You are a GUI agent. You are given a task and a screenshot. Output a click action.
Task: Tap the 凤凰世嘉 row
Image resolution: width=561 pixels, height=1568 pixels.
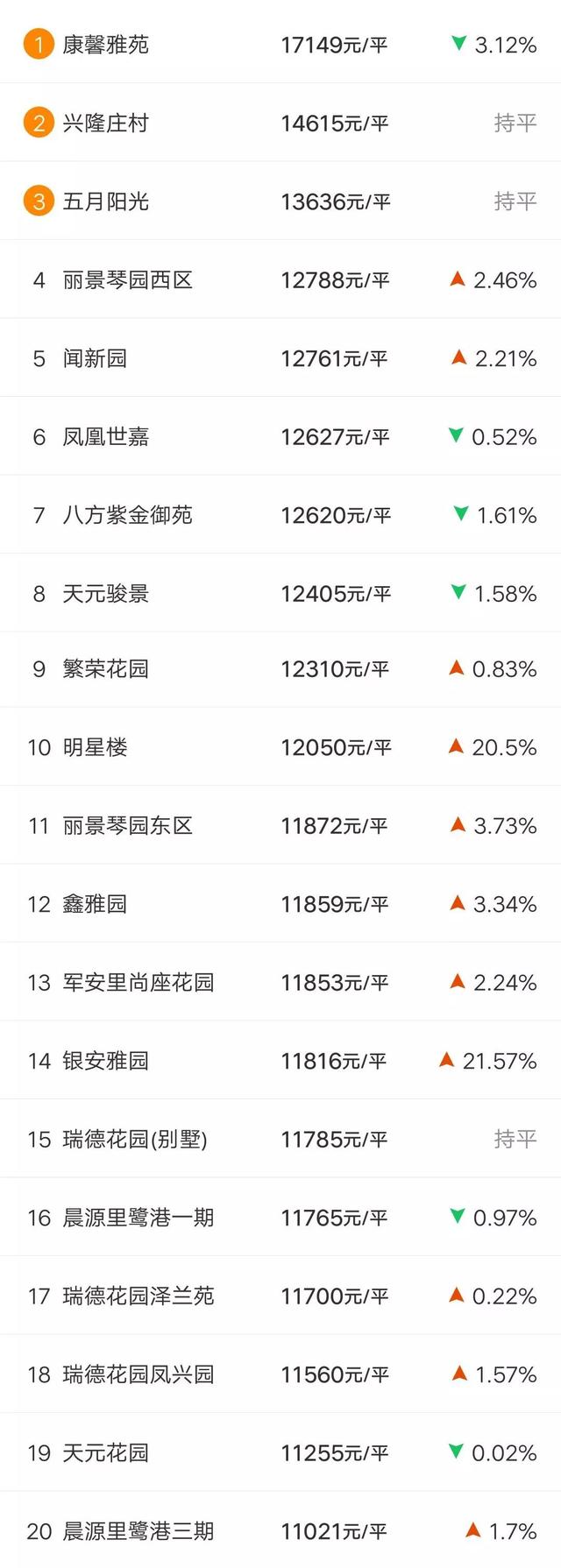tap(280, 436)
